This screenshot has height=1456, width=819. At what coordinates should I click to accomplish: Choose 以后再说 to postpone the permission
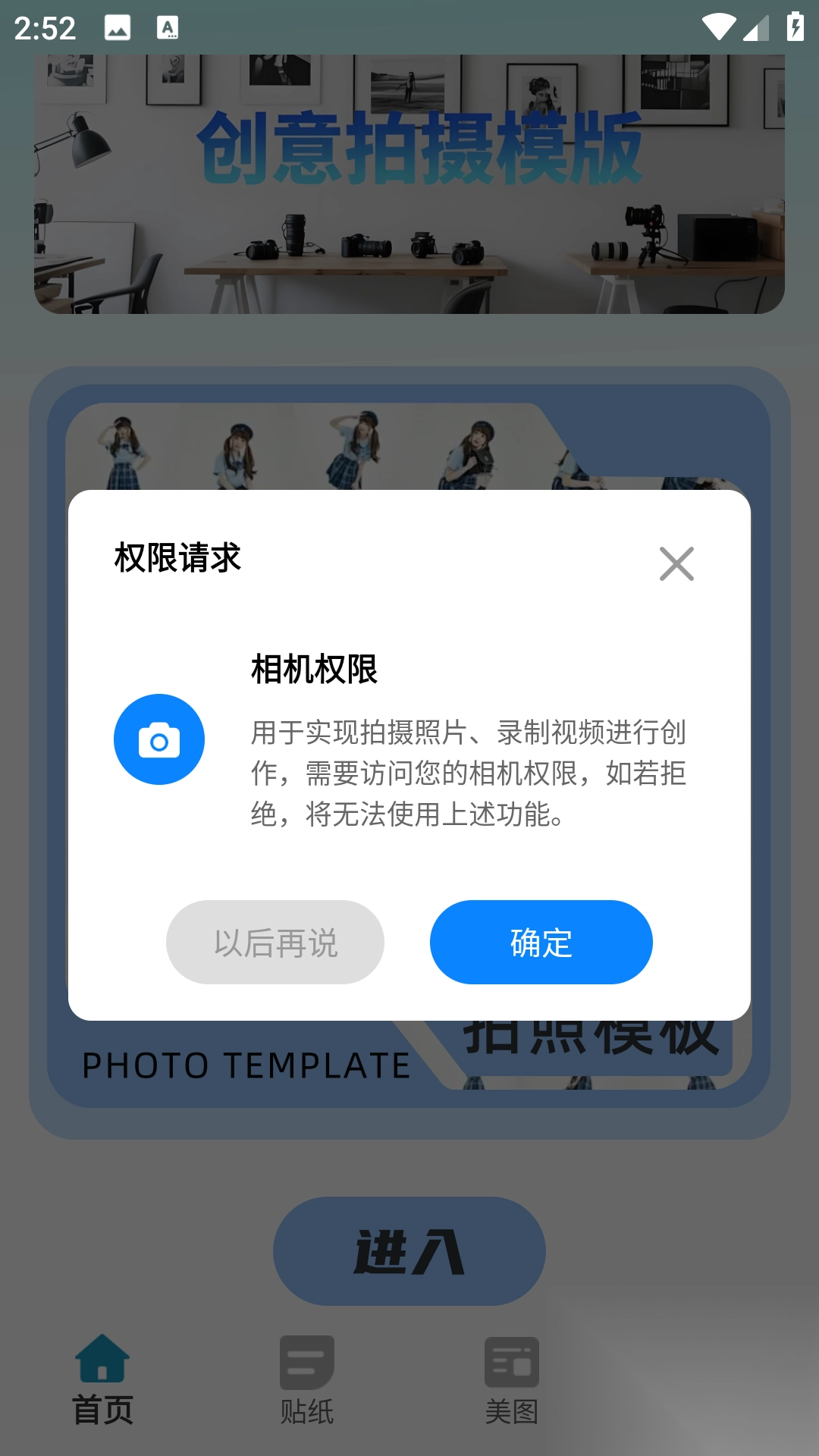(275, 942)
